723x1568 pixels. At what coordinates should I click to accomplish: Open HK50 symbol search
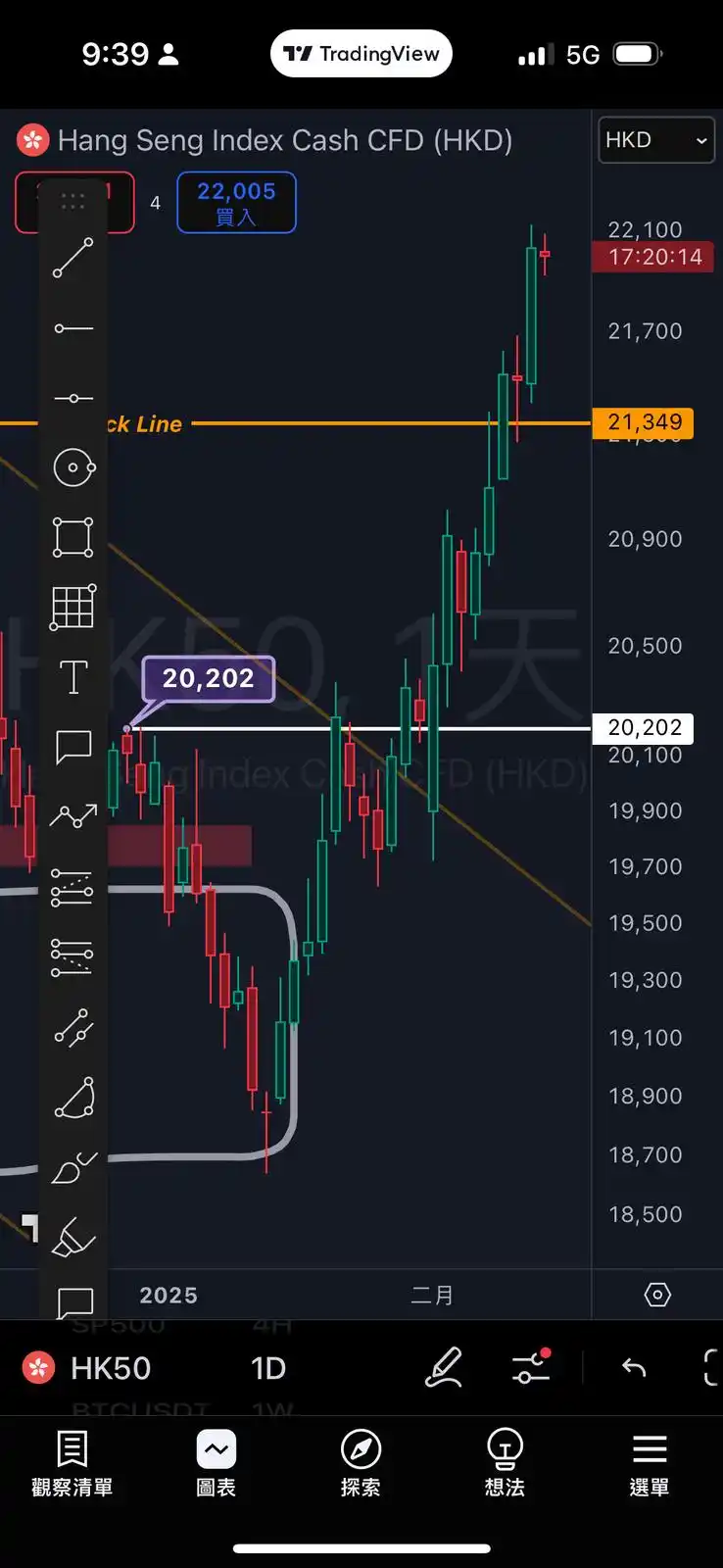pyautogui.click(x=90, y=1368)
